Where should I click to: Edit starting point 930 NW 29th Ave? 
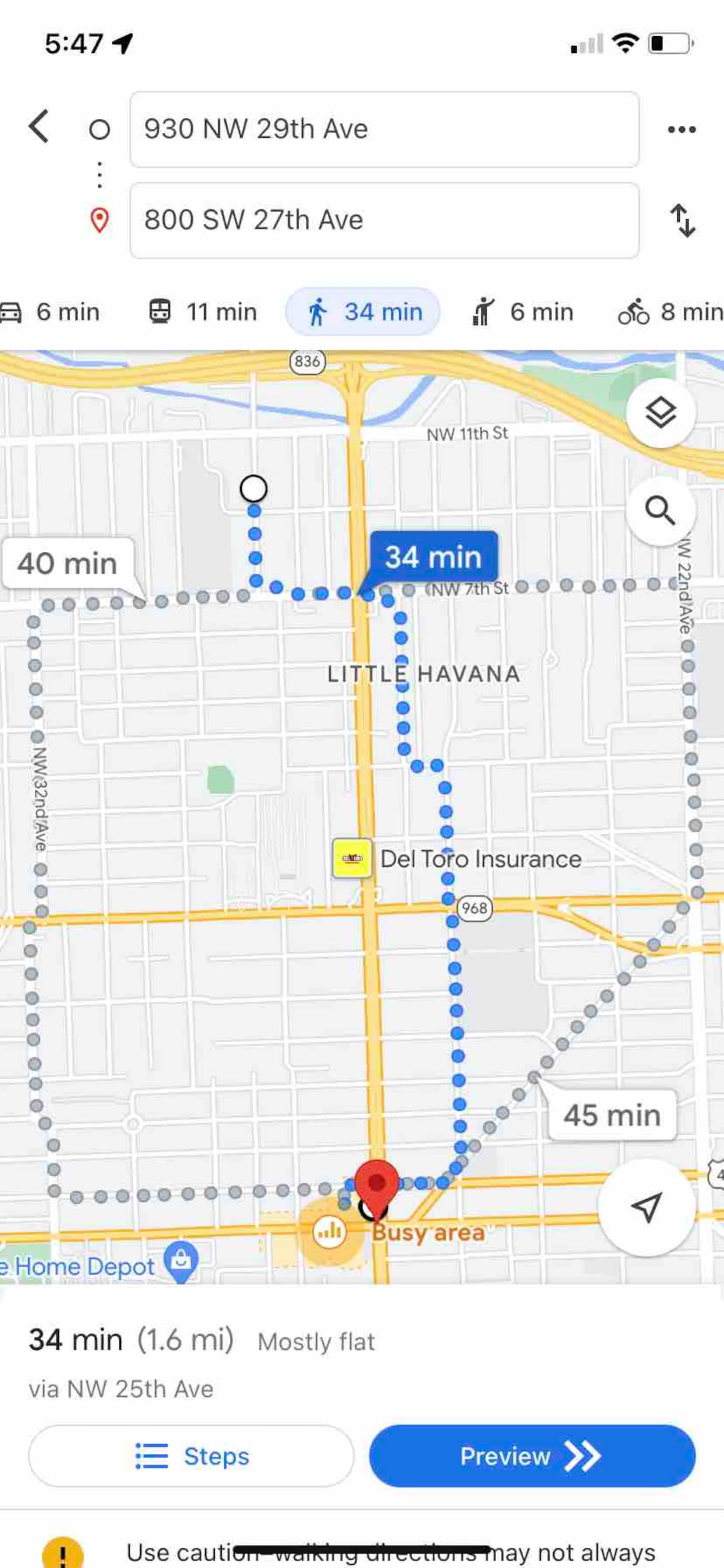coord(384,129)
